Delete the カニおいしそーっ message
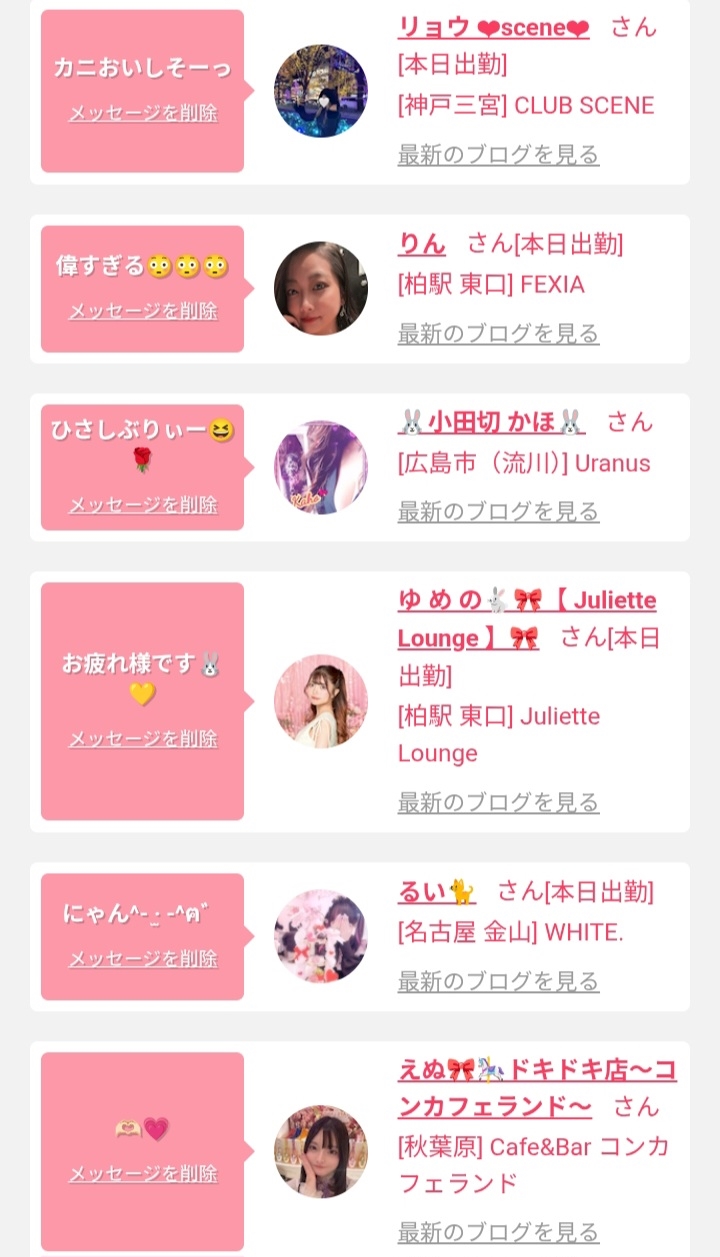The image size is (720, 1257). point(142,113)
